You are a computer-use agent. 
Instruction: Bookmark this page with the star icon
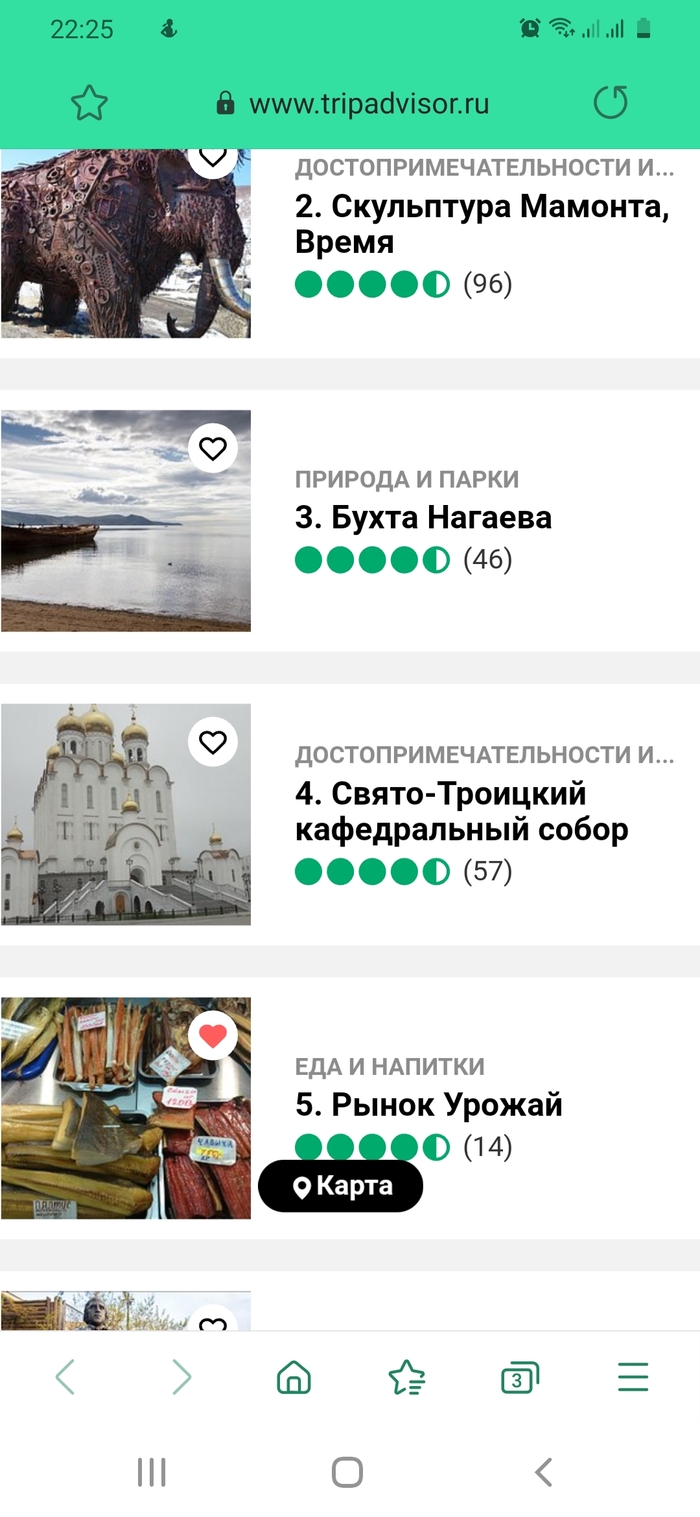90,103
